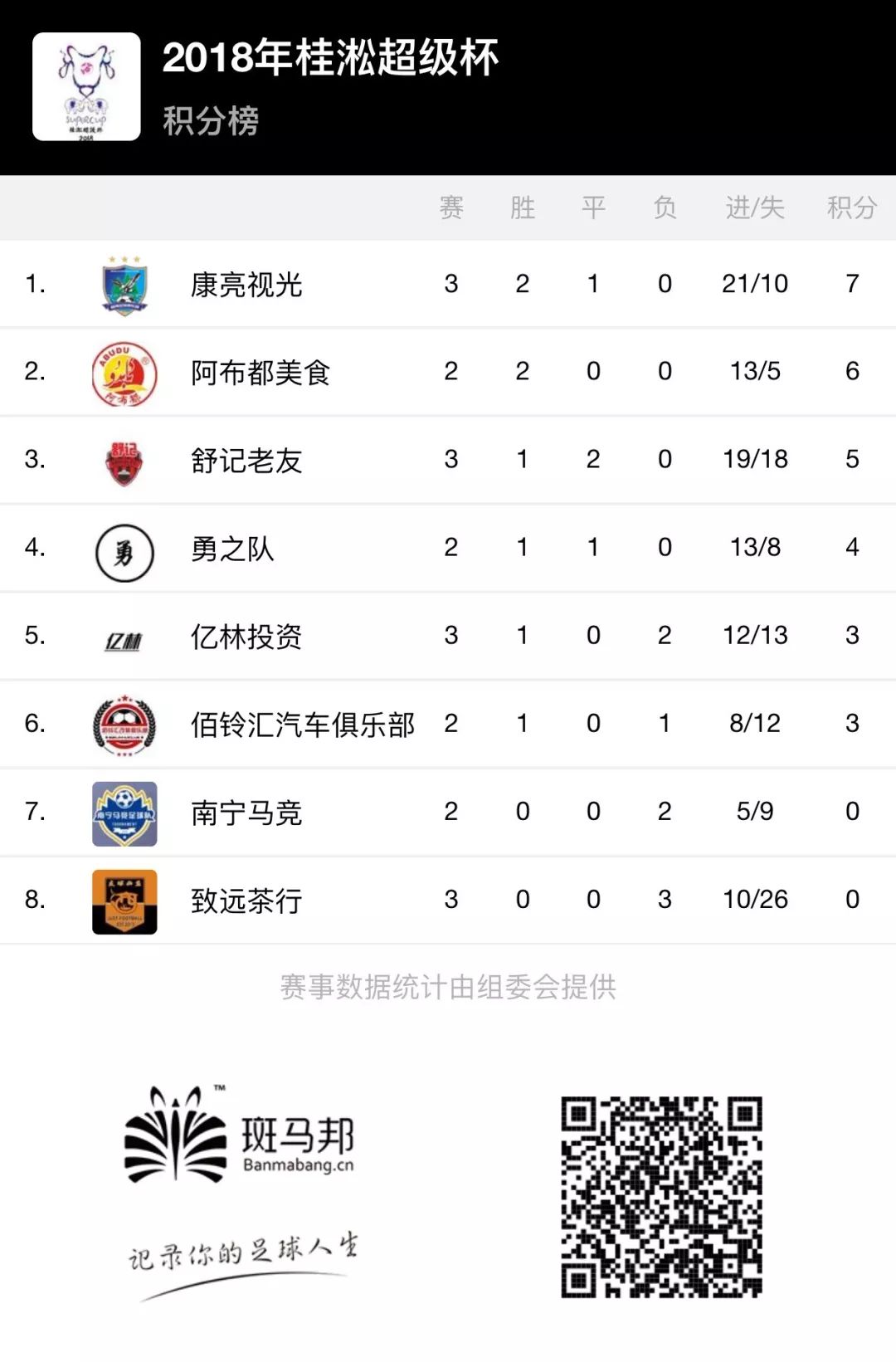Viewport: 896px width, 1362px height.
Task: Select the 康亮视光 team crest
Action: 123,283
